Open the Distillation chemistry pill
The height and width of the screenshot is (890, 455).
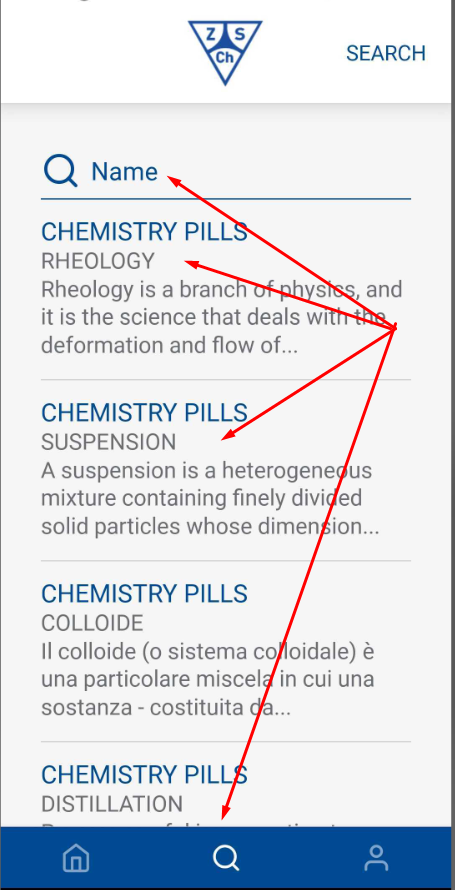226,792
